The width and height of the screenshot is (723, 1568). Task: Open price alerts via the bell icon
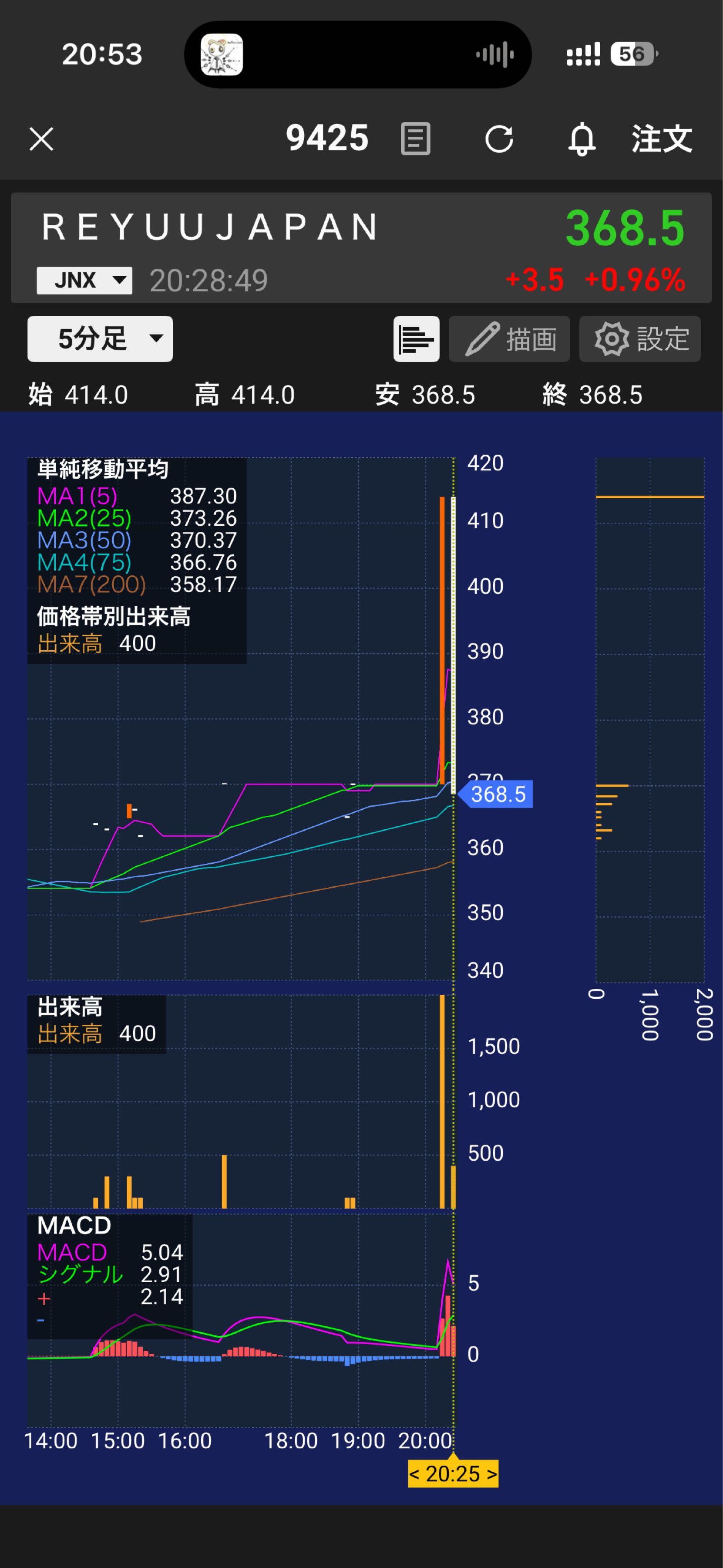(582, 139)
